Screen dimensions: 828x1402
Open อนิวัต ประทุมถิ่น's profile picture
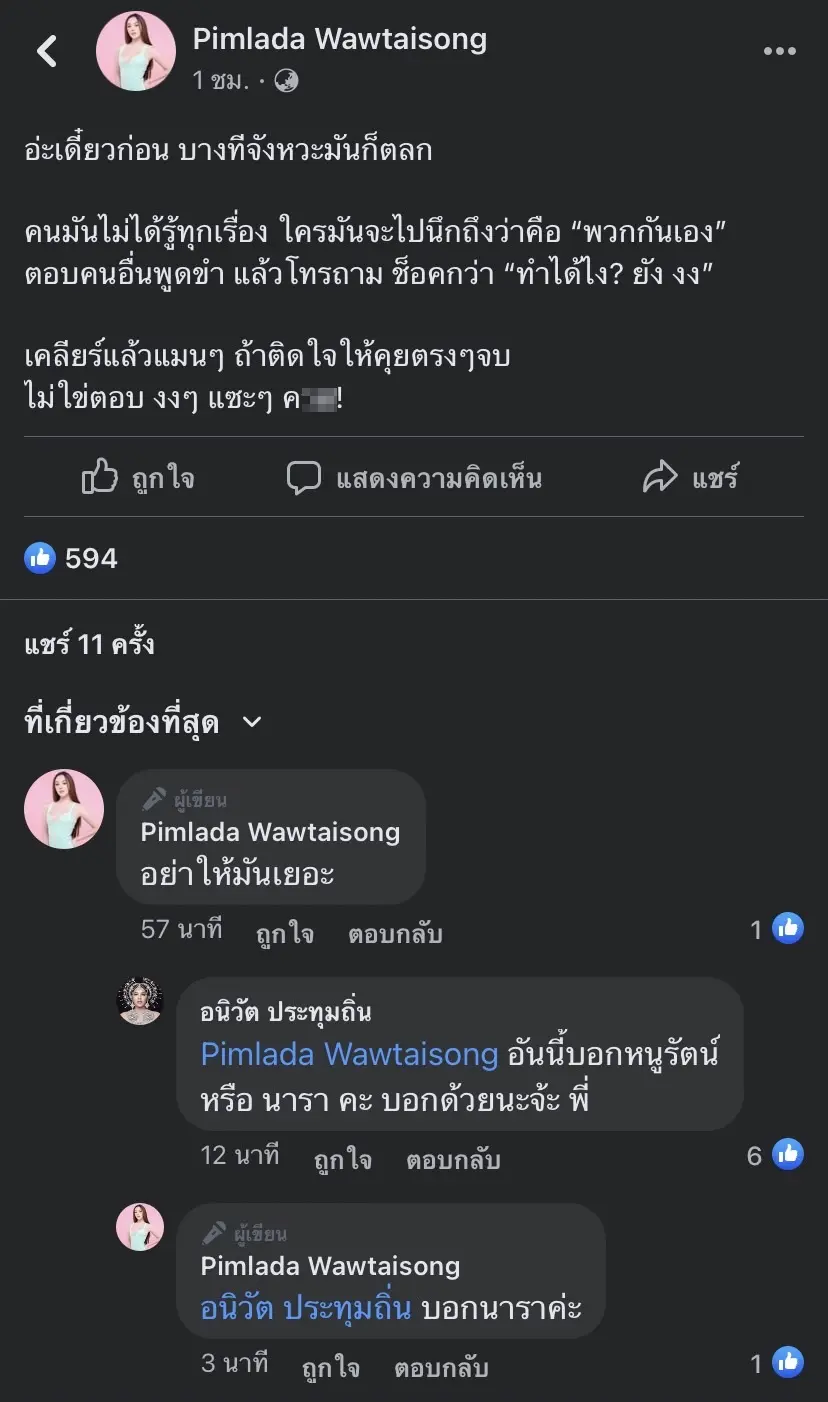click(x=140, y=1001)
